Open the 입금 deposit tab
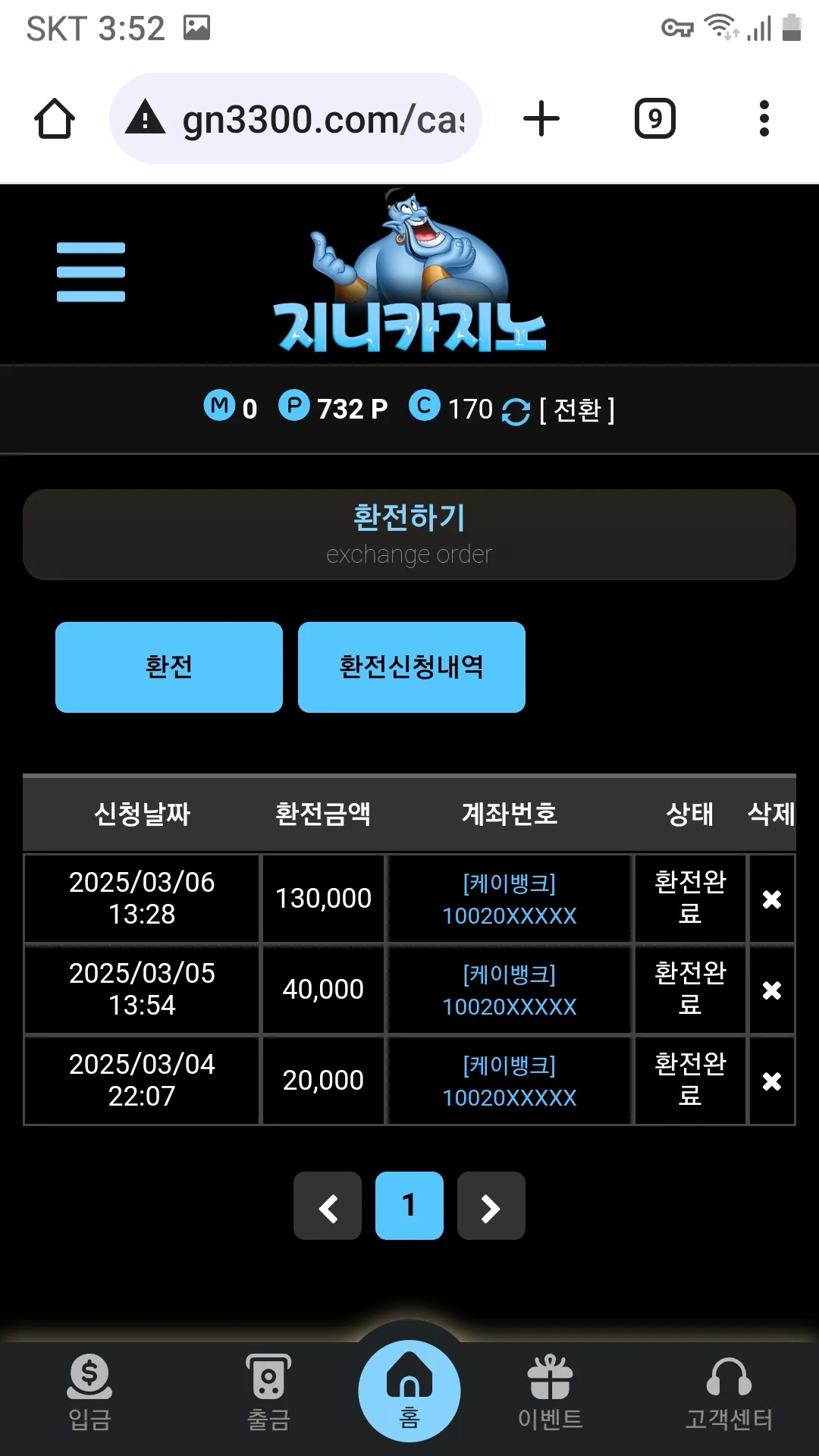This screenshot has height=1456, width=819. coord(89,1393)
